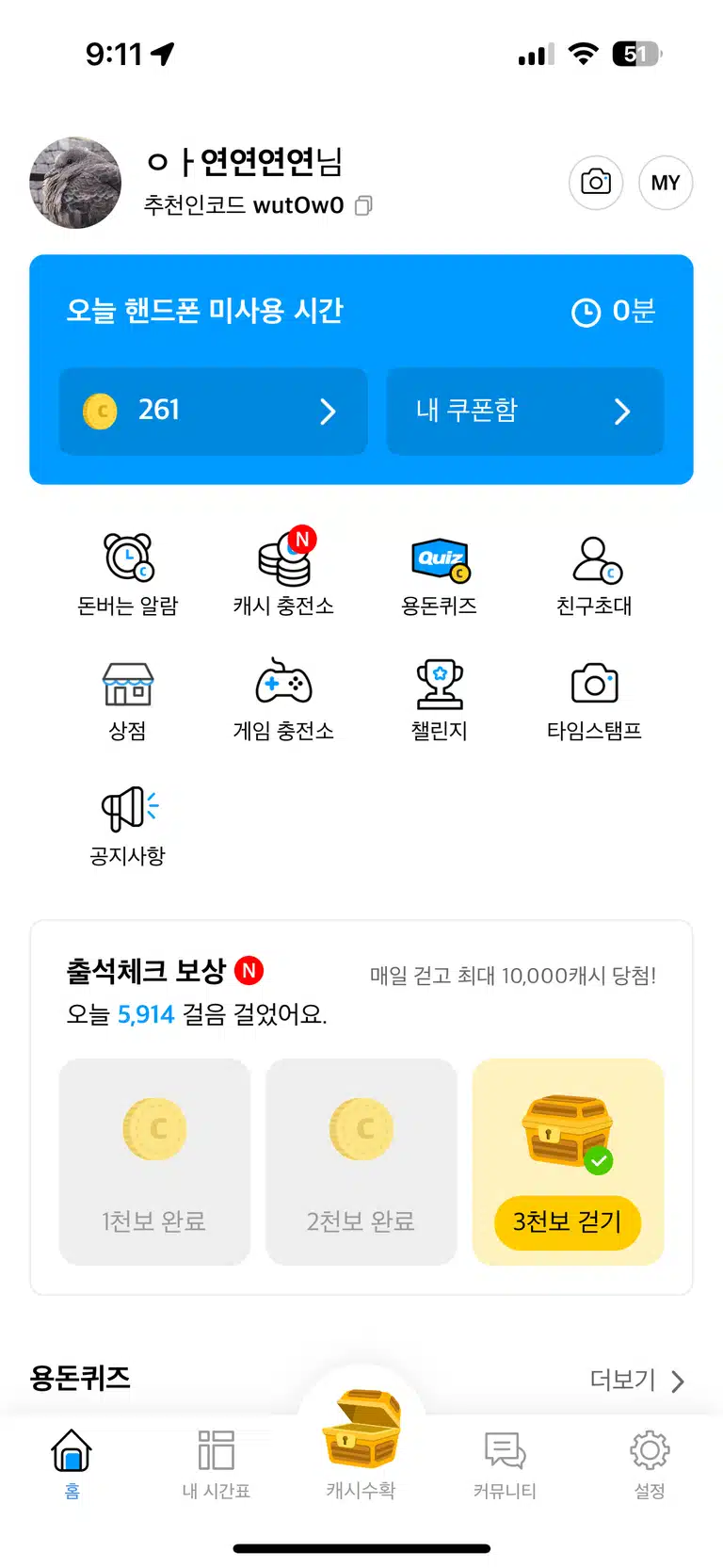Open 용돈퀴즈 quiz icon in grid
The width and height of the screenshot is (723, 1568).
[440, 574]
